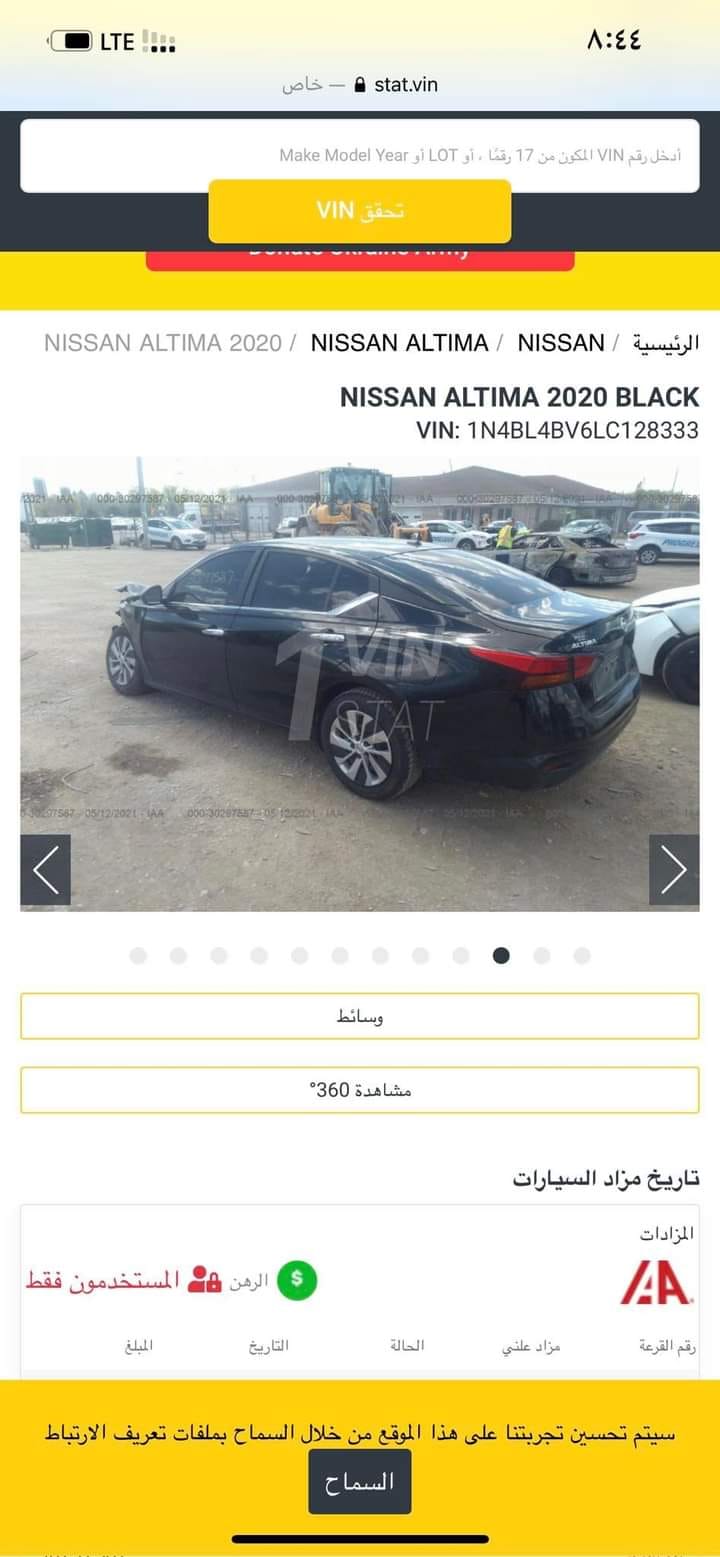
Task: Show the previous car photo
Action: [x=46, y=870]
